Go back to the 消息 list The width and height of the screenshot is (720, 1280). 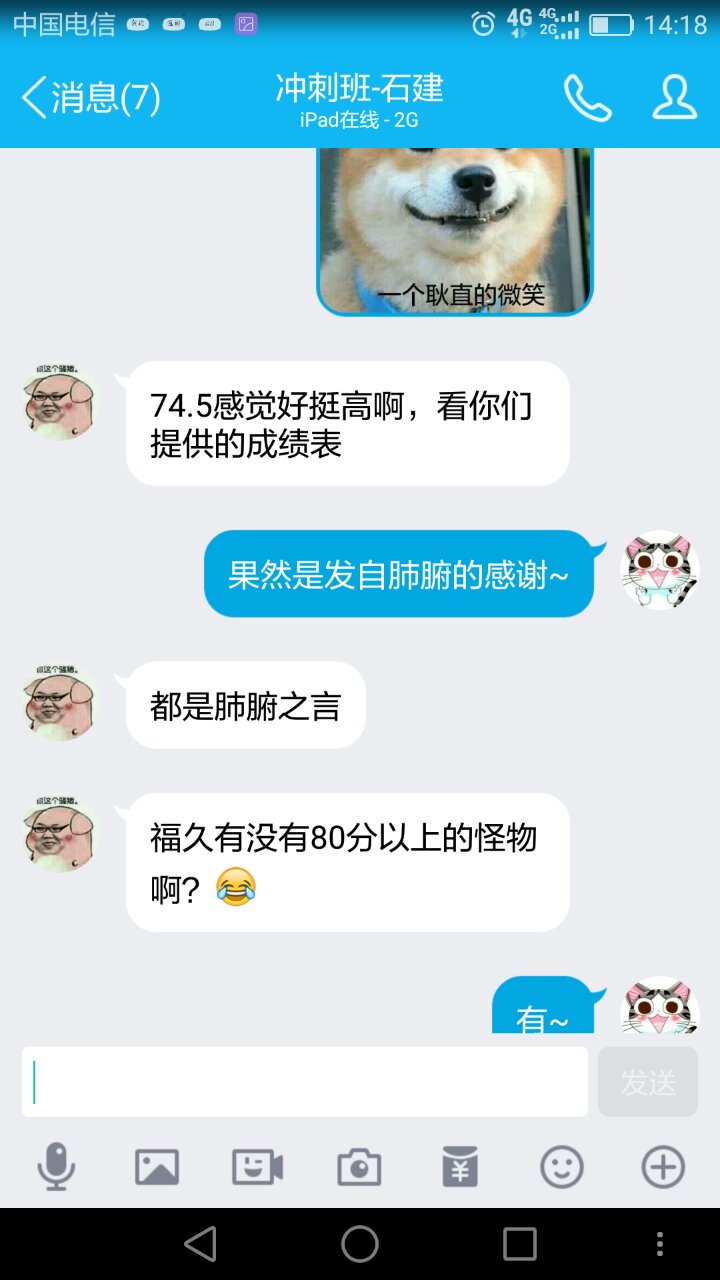90,98
